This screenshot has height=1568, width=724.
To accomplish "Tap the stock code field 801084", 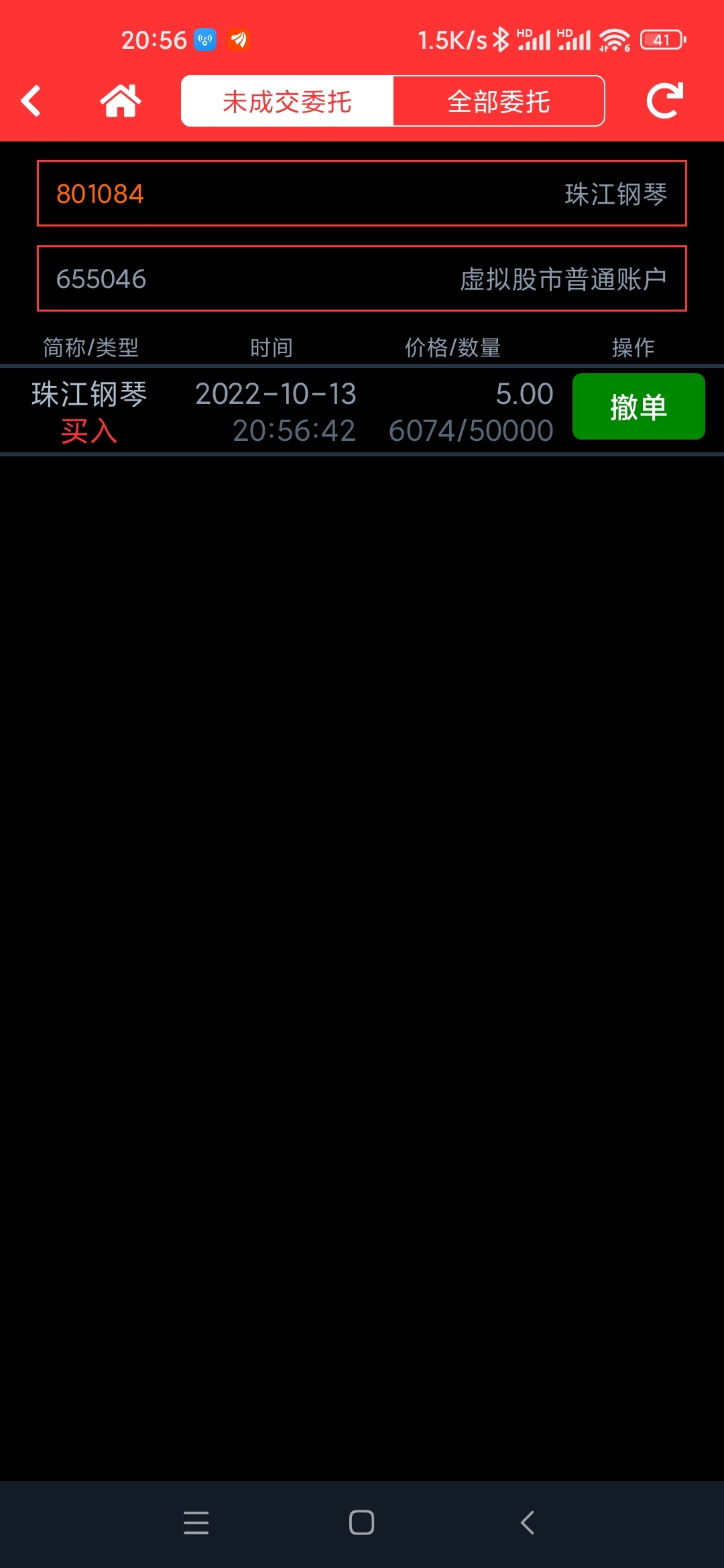I will [x=362, y=194].
